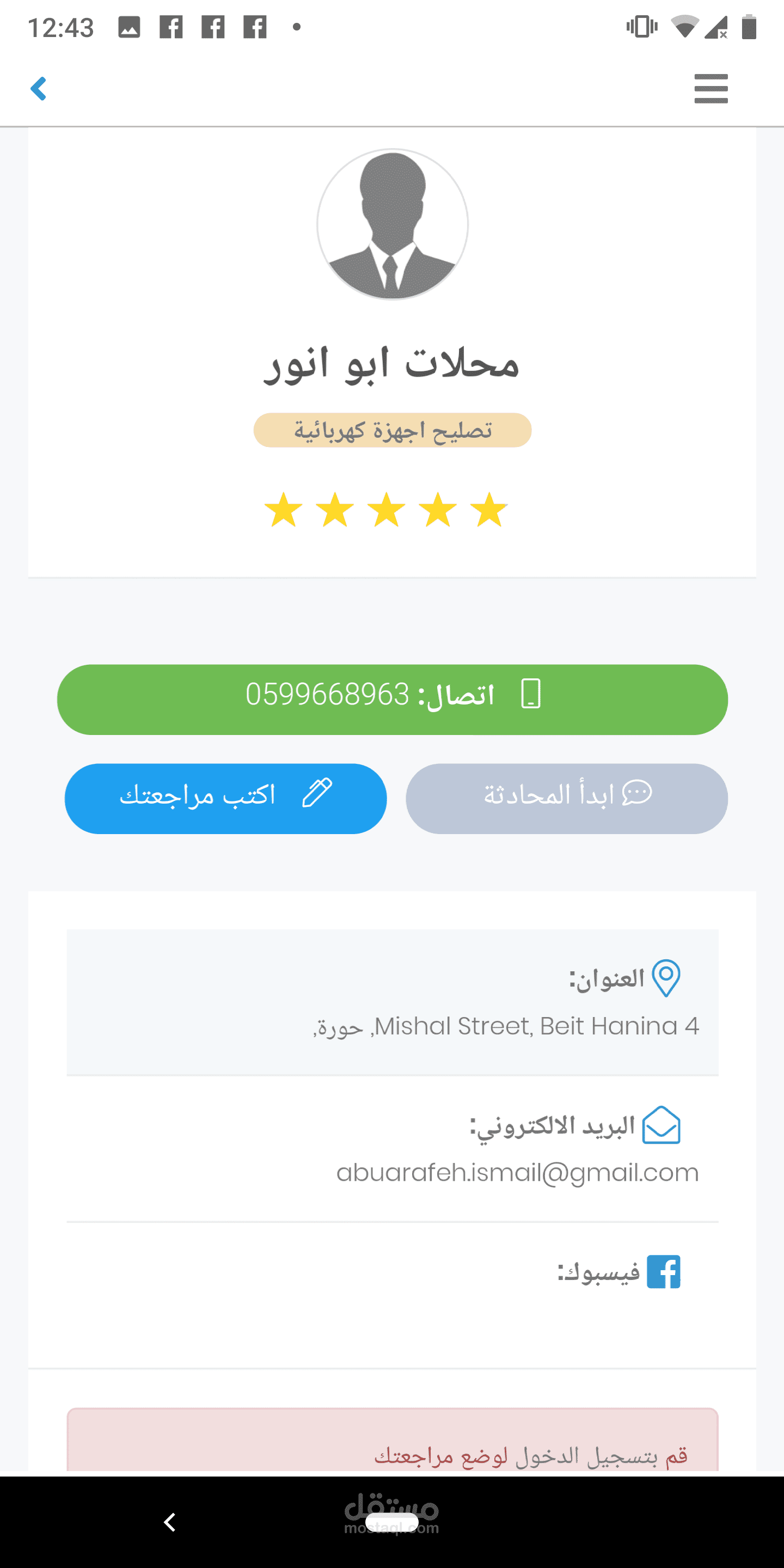
Task: Tap the system back button
Action: click(x=170, y=1522)
